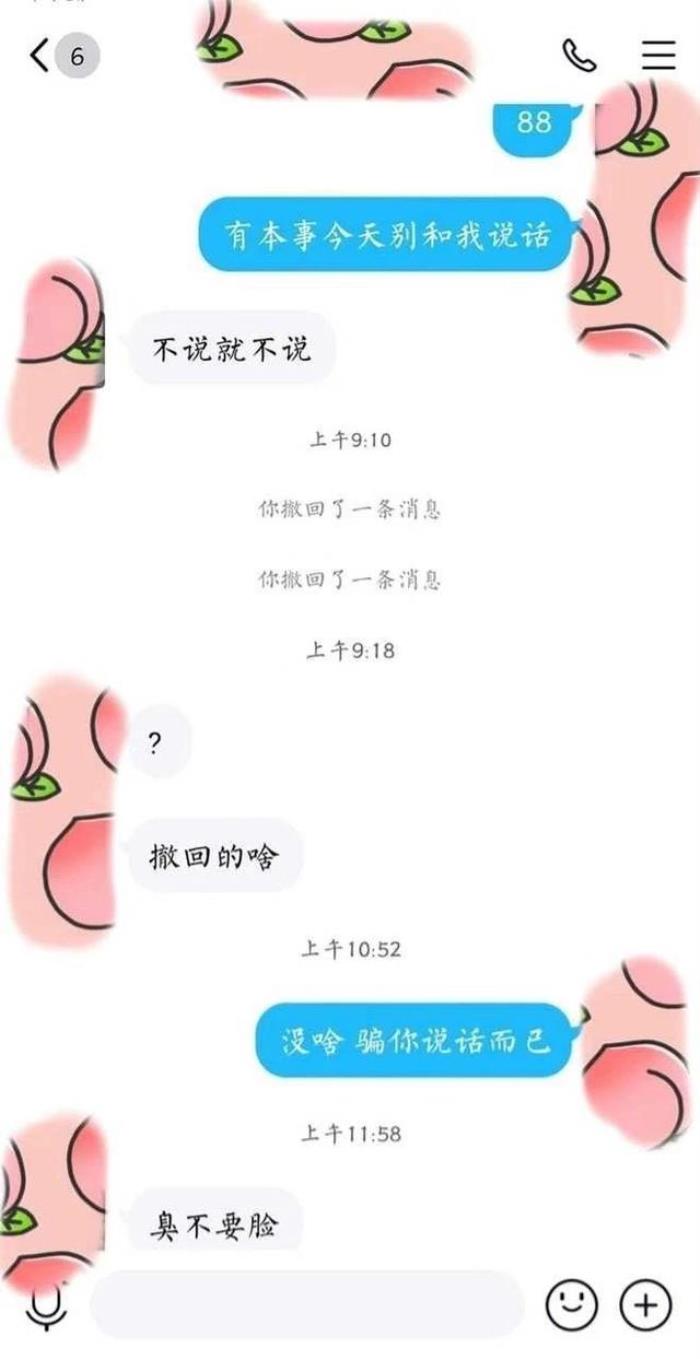The width and height of the screenshot is (700, 1359).
Task: Open the emoji picker
Action: coord(571,1304)
